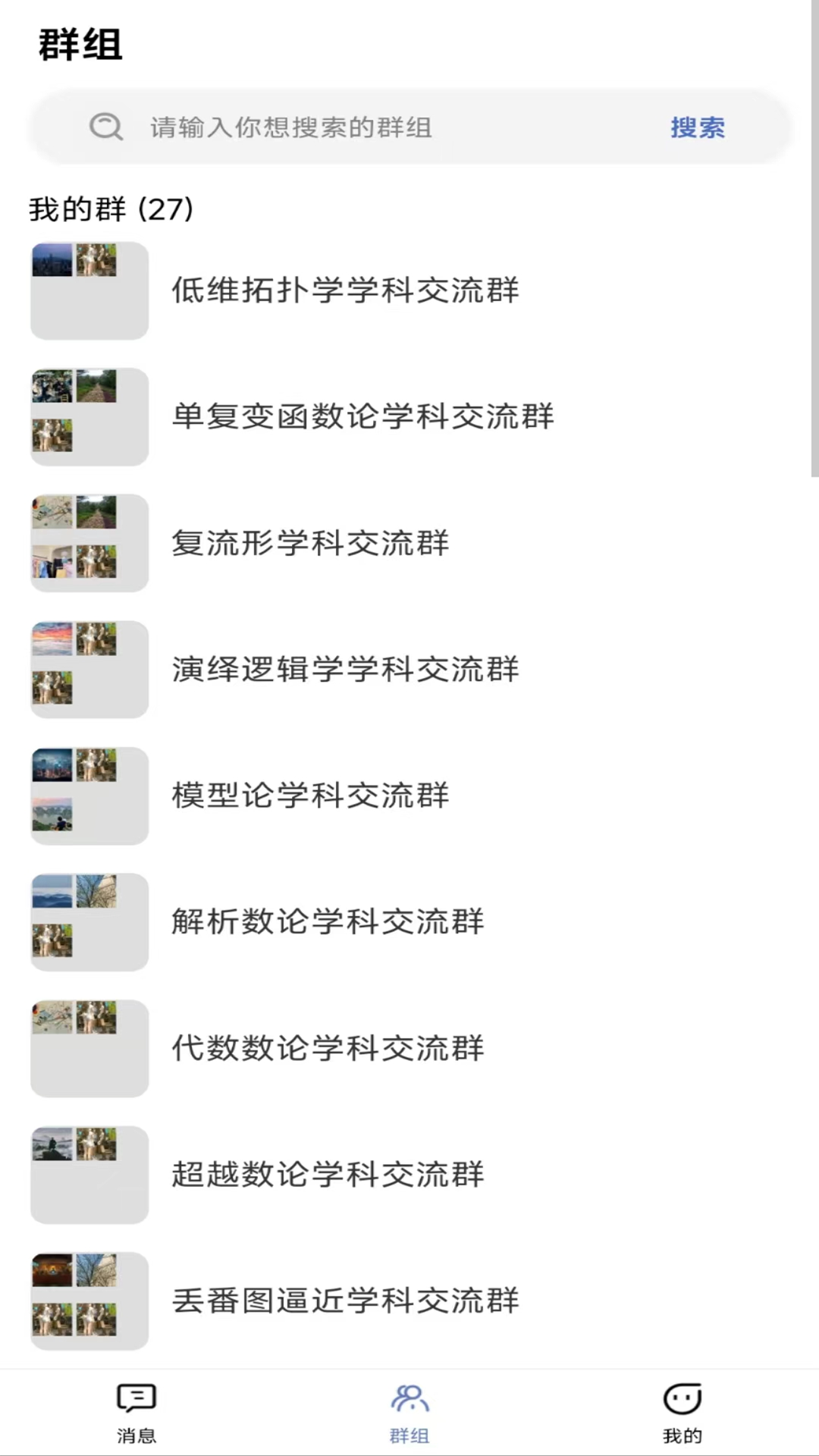Open the 解析数论学科交流群 group

click(x=328, y=921)
